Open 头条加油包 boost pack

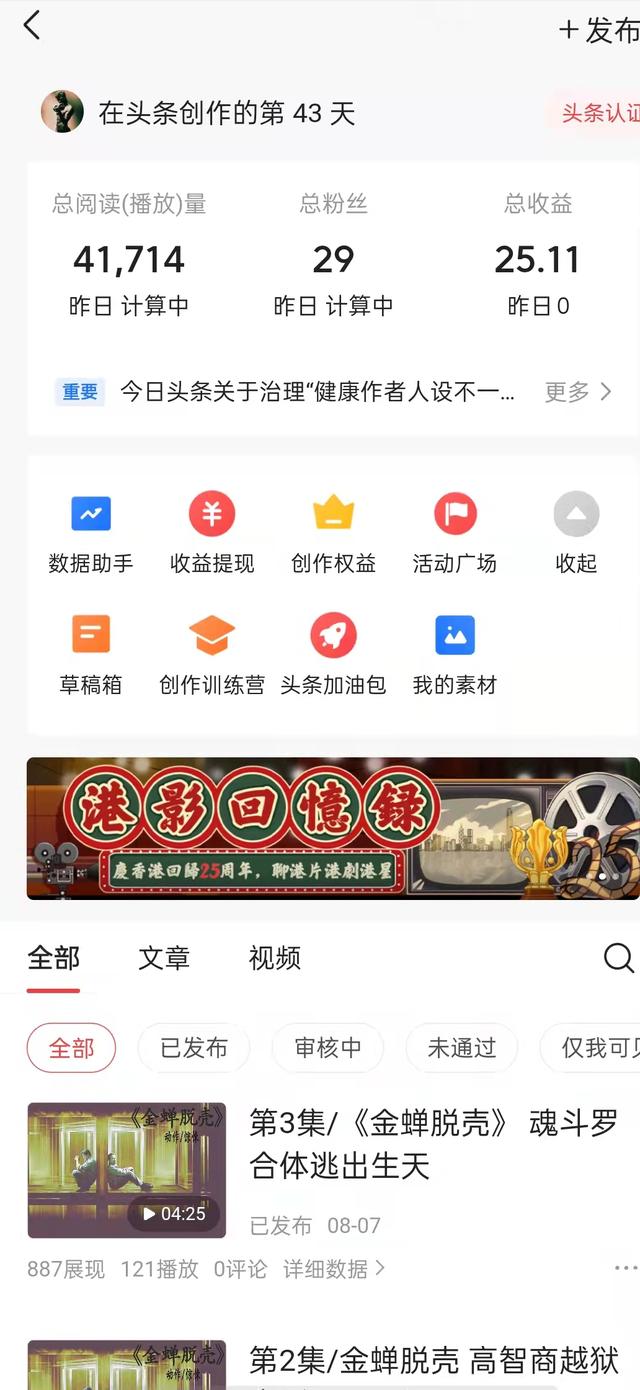coord(333,656)
